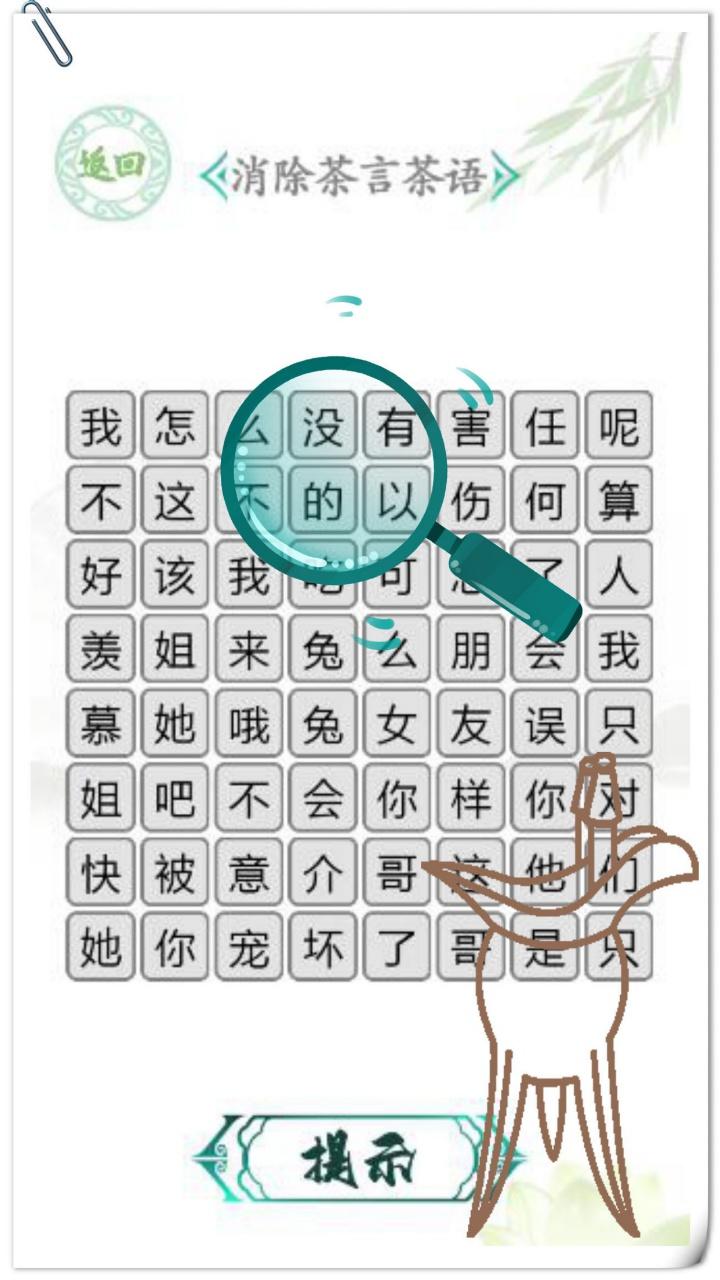Image resolution: width=720 pixels, height=1280 pixels.
Task: Select the 被 character tile
Action: [174, 872]
